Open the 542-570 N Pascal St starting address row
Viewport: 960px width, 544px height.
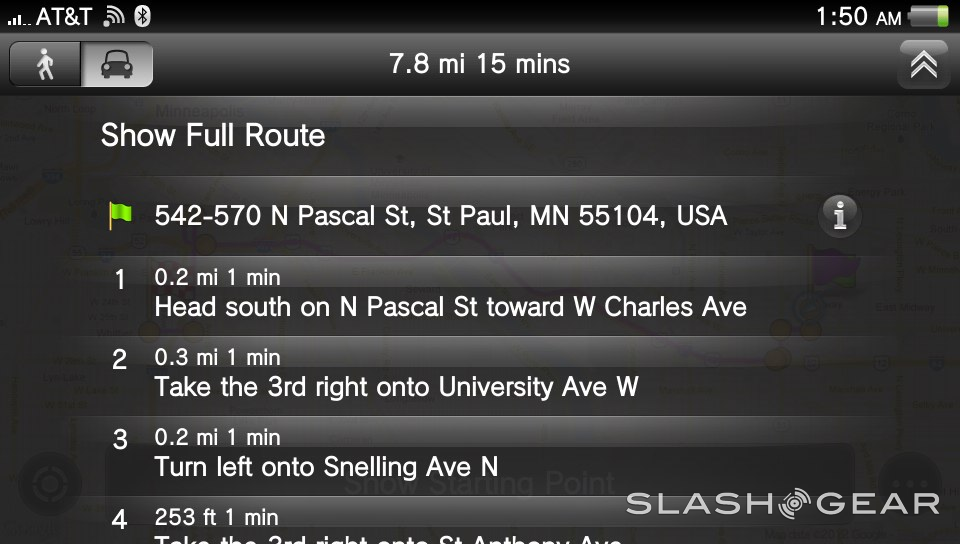(x=440, y=216)
